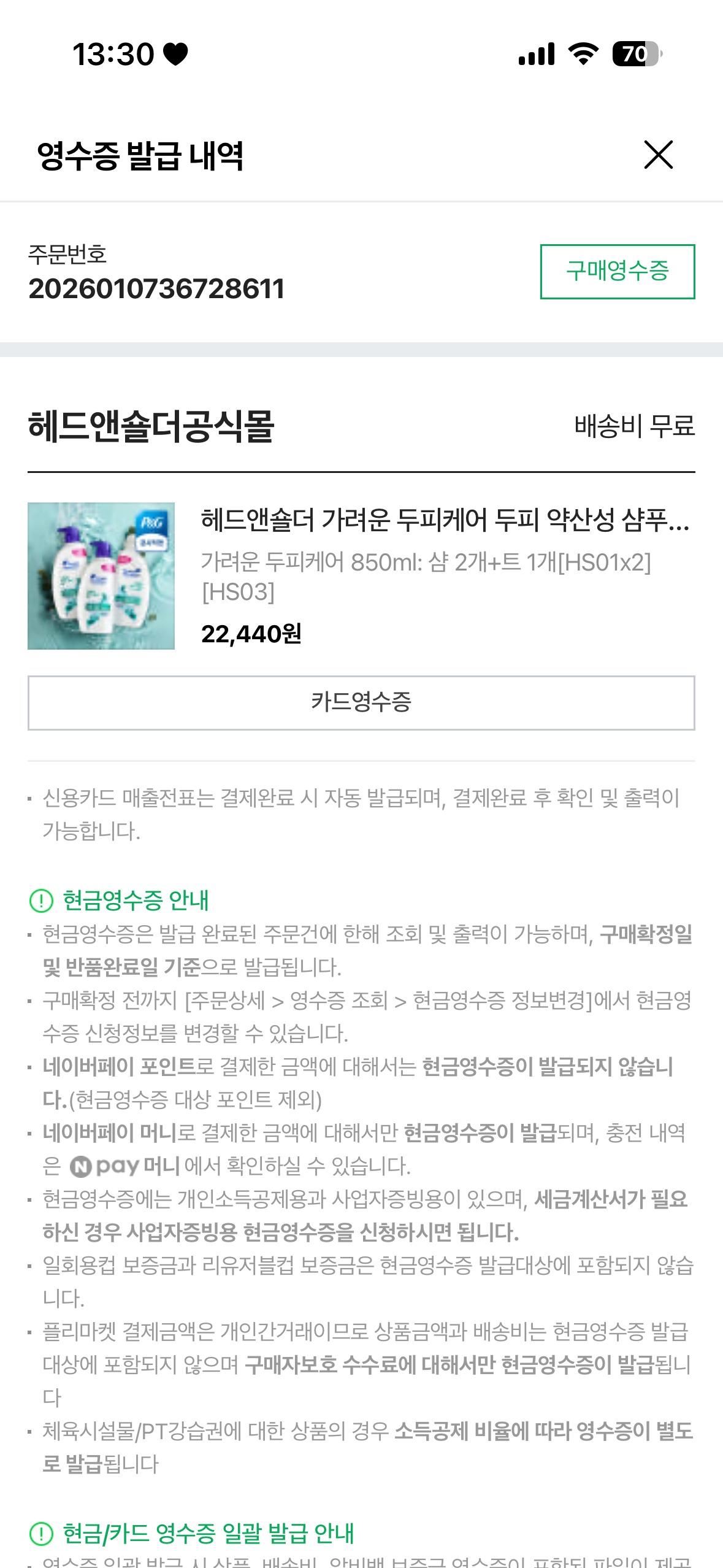The image size is (723, 1568).
Task: View the 카드영수증 card receipt
Action: [x=361, y=702]
